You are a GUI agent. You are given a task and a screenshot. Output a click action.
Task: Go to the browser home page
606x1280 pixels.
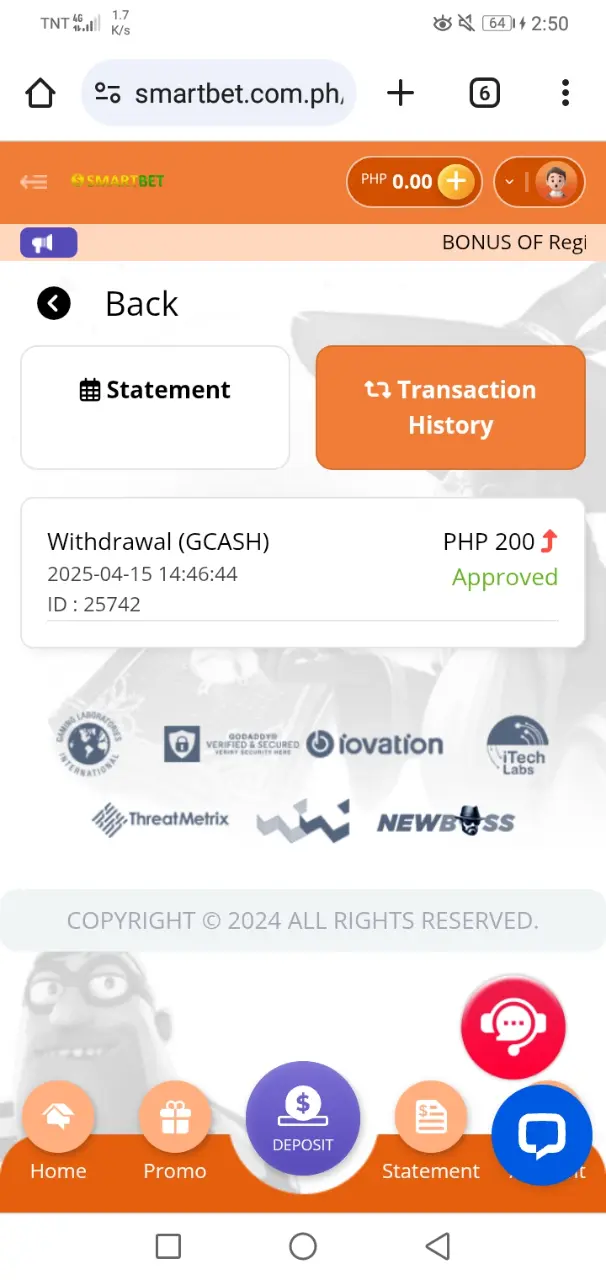[x=40, y=94]
